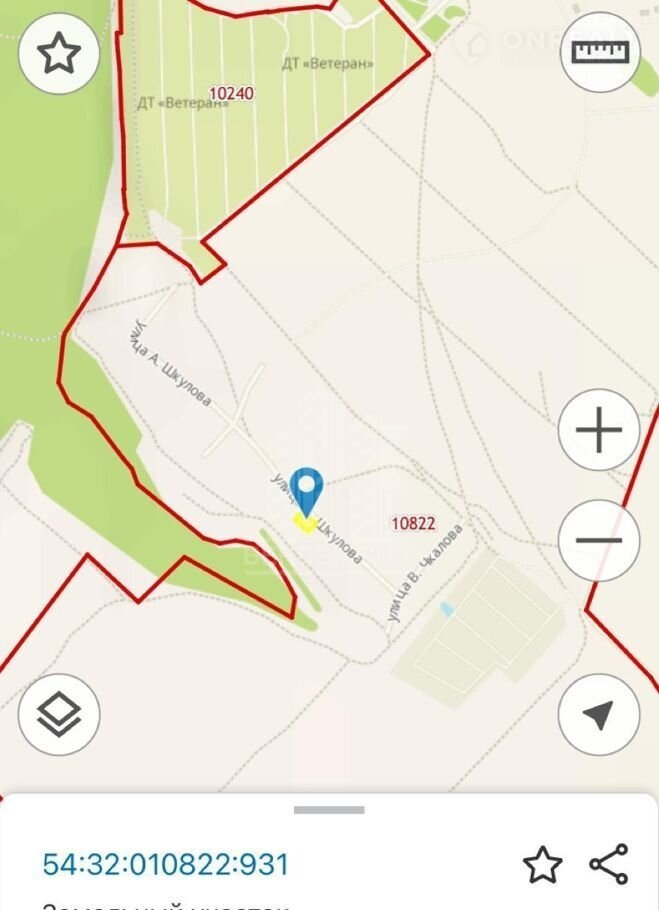The width and height of the screenshot is (659, 910).
Task: Activate the ruler measurement tool
Action: [599, 52]
